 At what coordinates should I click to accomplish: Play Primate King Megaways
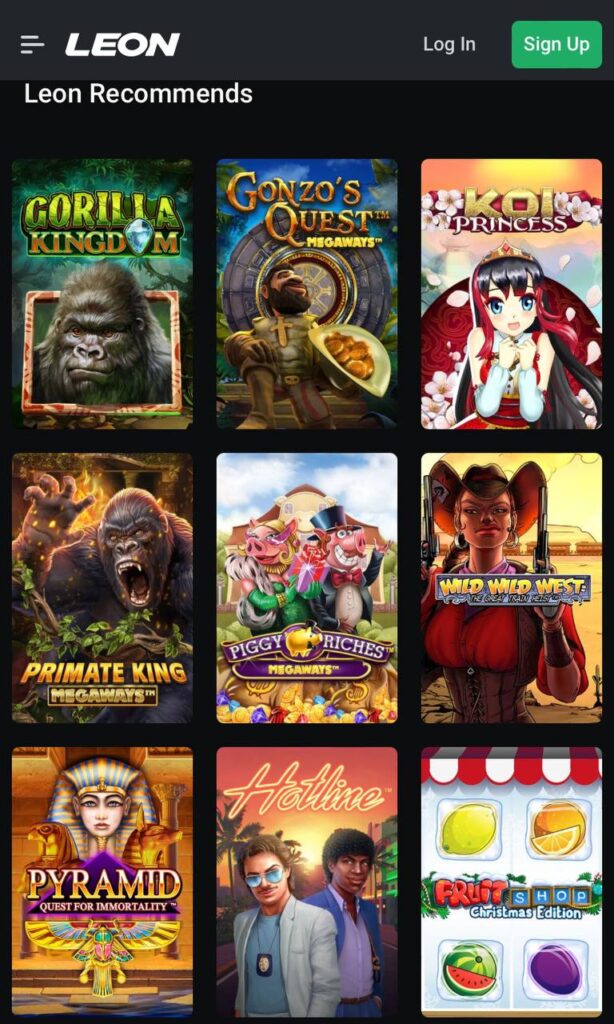102,588
